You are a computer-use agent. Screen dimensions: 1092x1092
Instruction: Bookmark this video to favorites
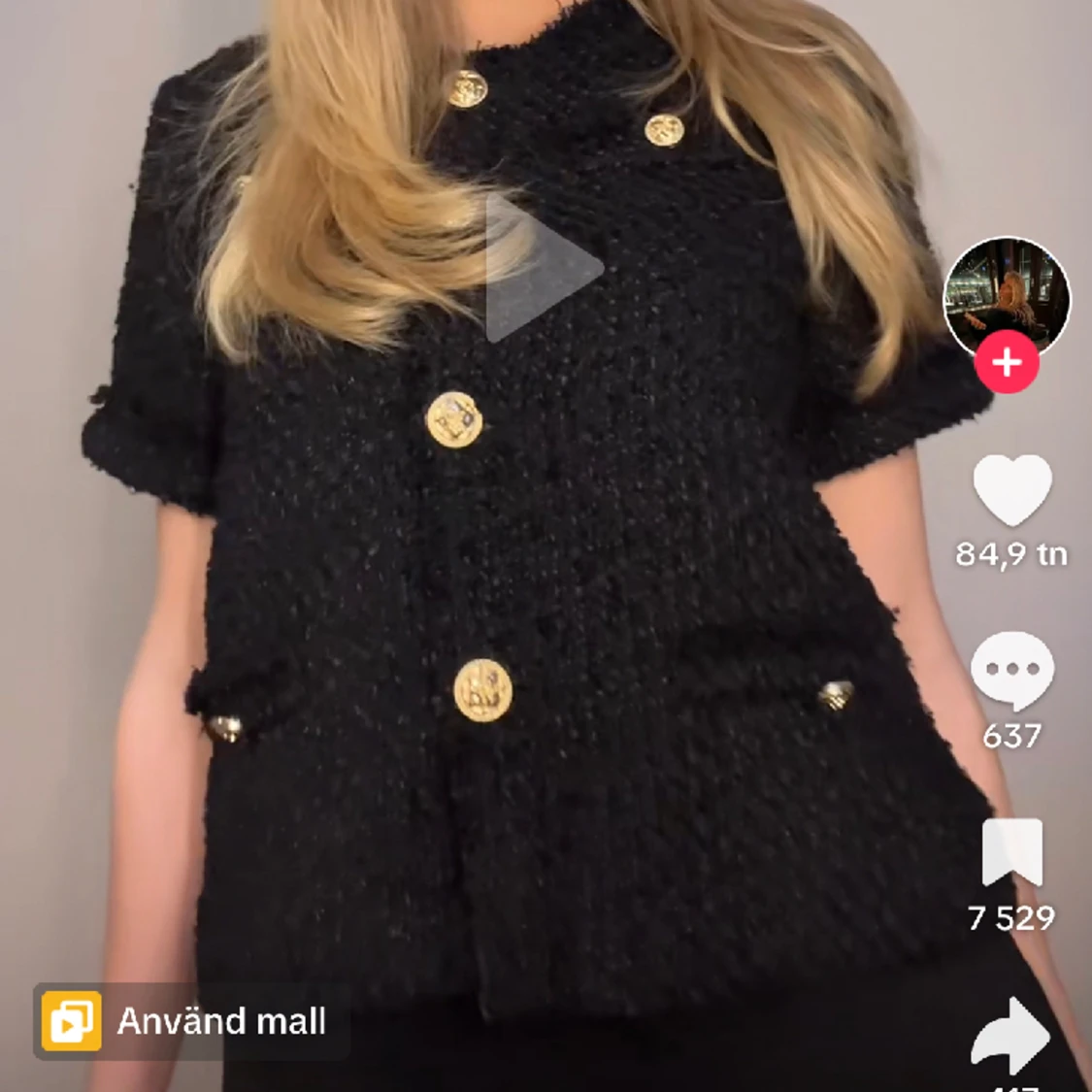click(1011, 852)
